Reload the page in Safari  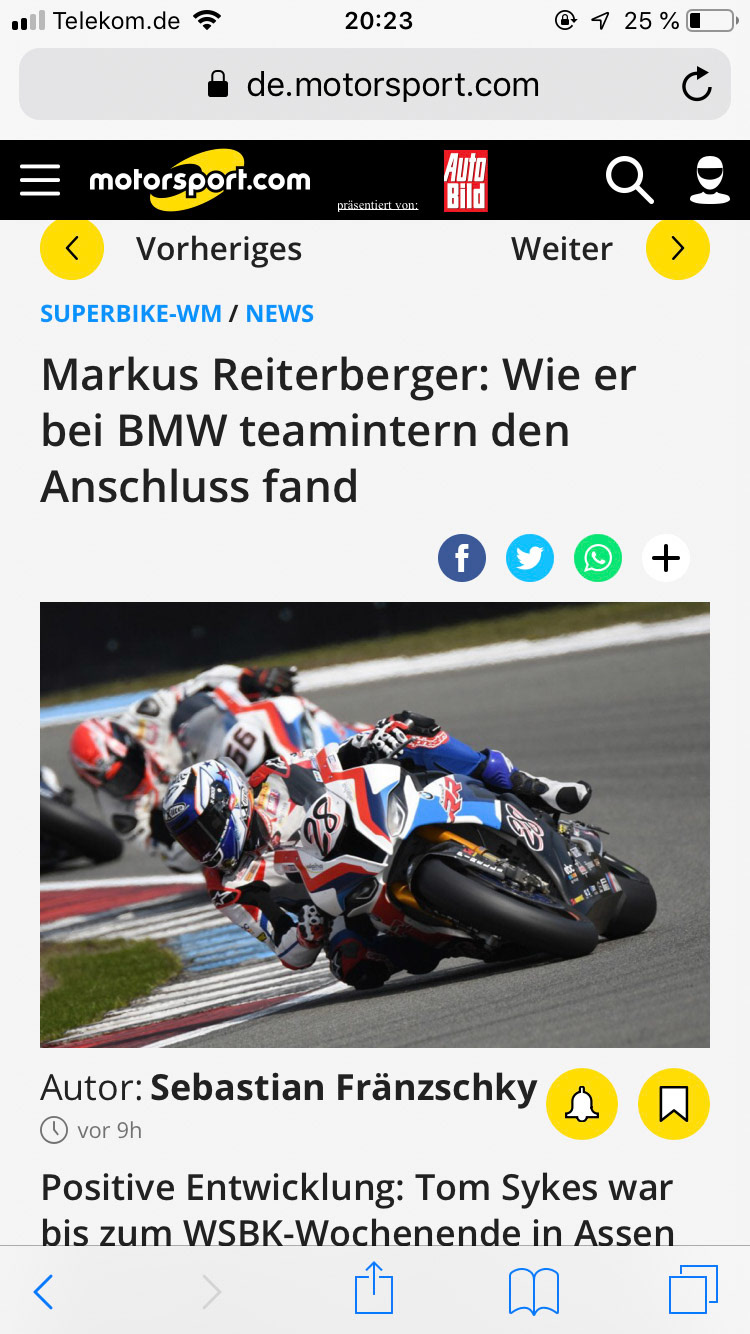coord(697,85)
